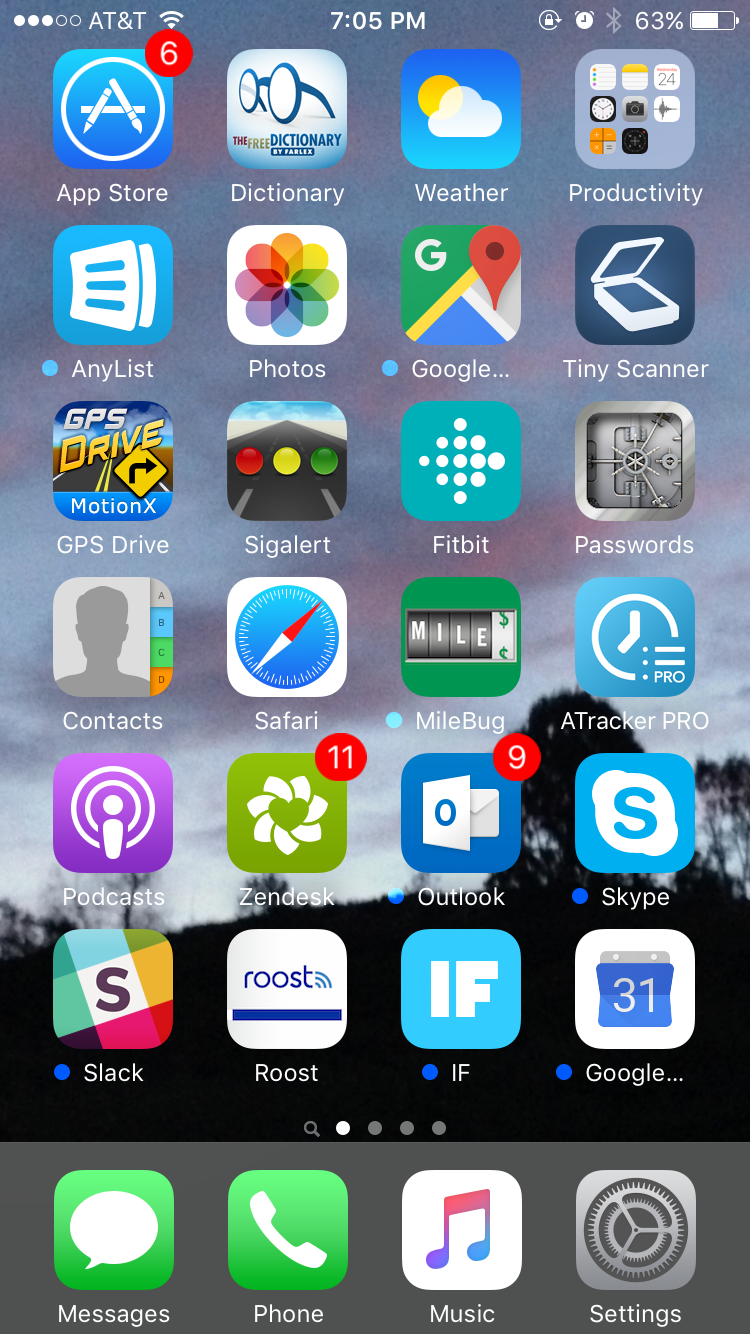Image resolution: width=750 pixels, height=1334 pixels.
Task: Open the App Store
Action: (113, 110)
